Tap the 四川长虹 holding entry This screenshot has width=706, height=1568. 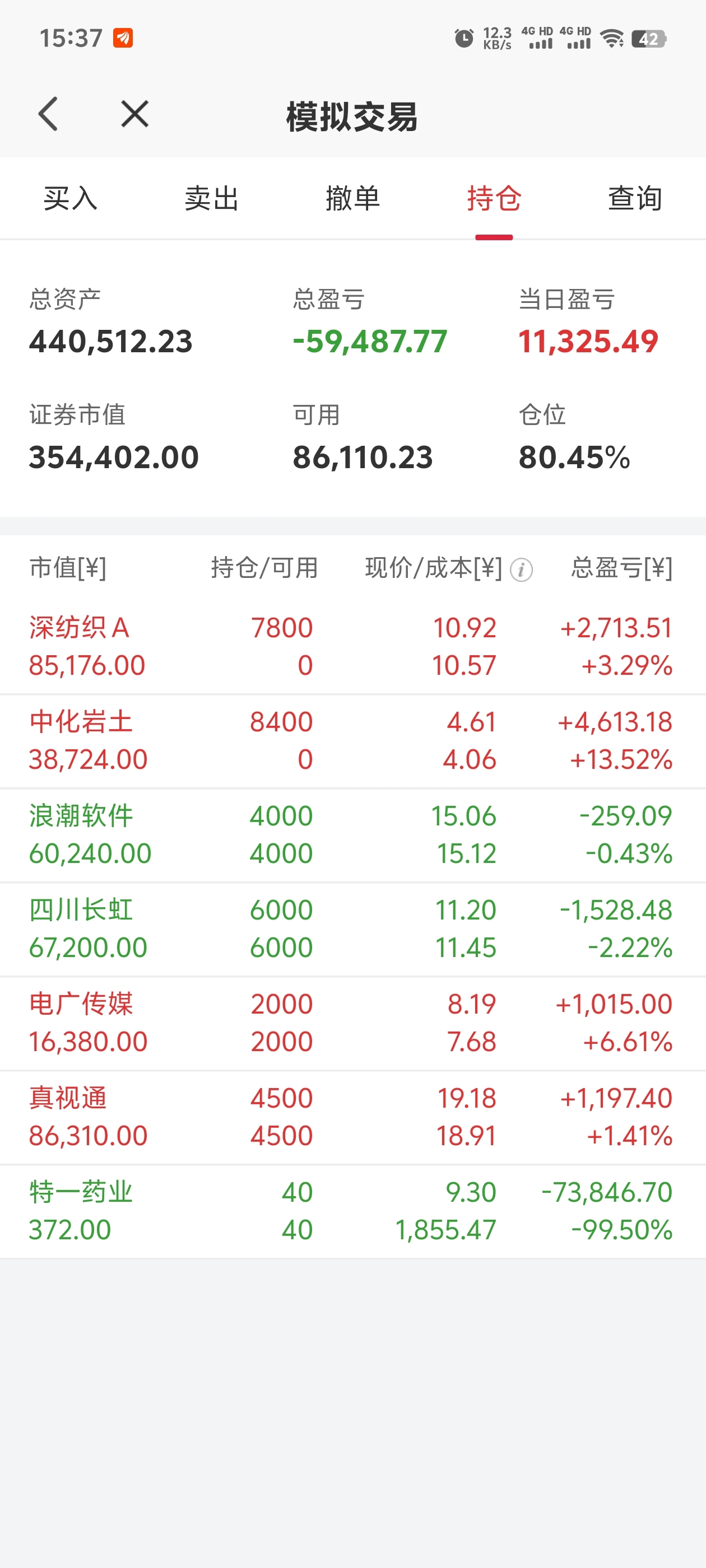pos(352,928)
